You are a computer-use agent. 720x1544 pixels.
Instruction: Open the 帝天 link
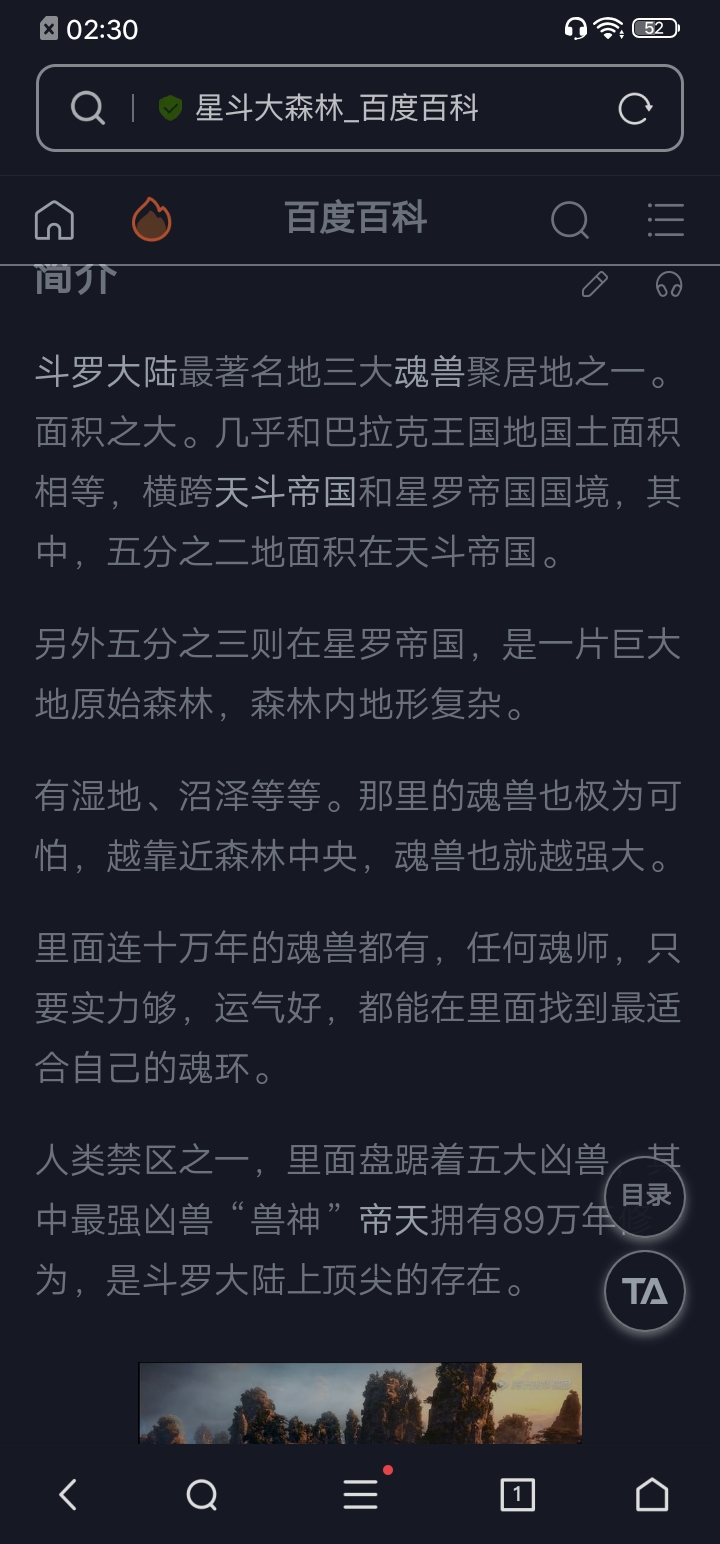[x=394, y=1220]
